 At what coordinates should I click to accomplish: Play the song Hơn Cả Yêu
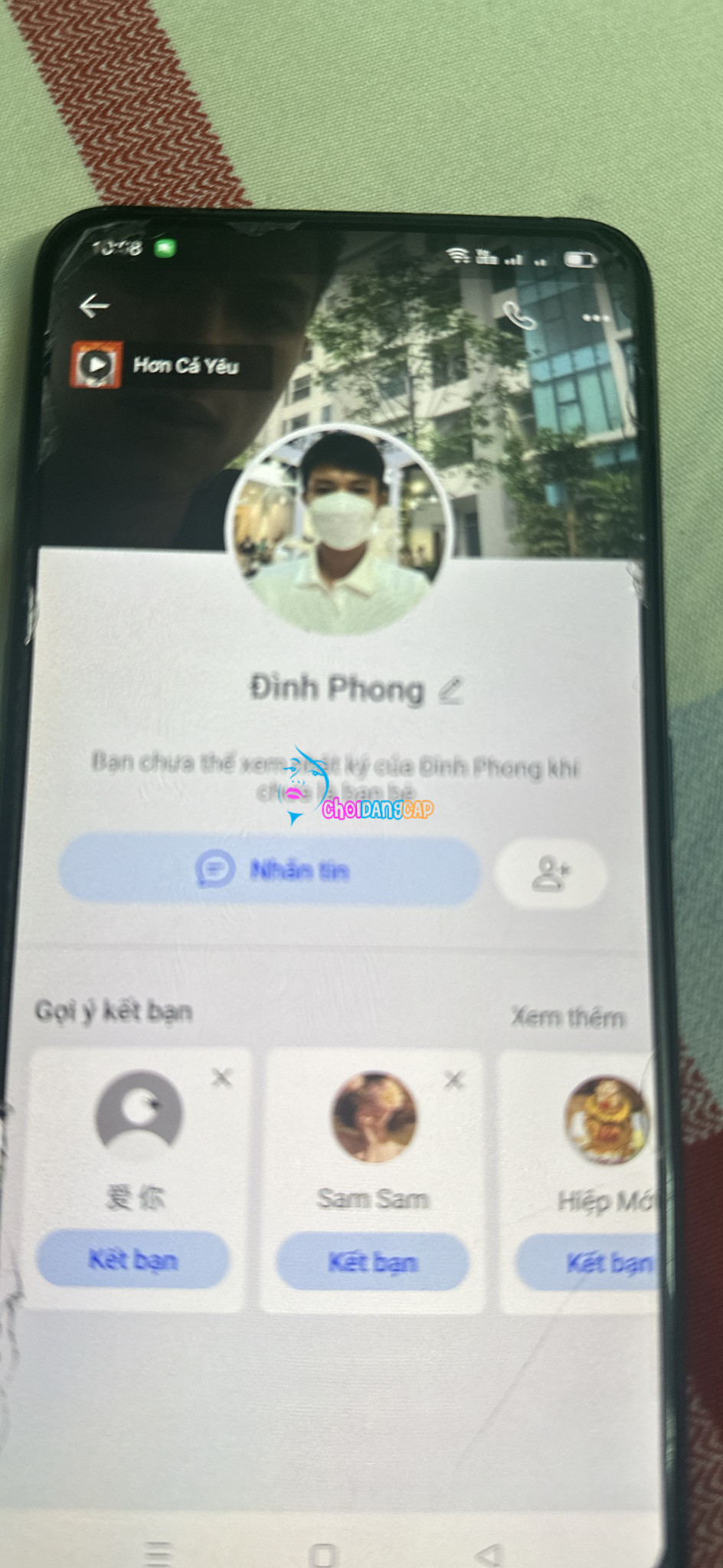(x=97, y=365)
